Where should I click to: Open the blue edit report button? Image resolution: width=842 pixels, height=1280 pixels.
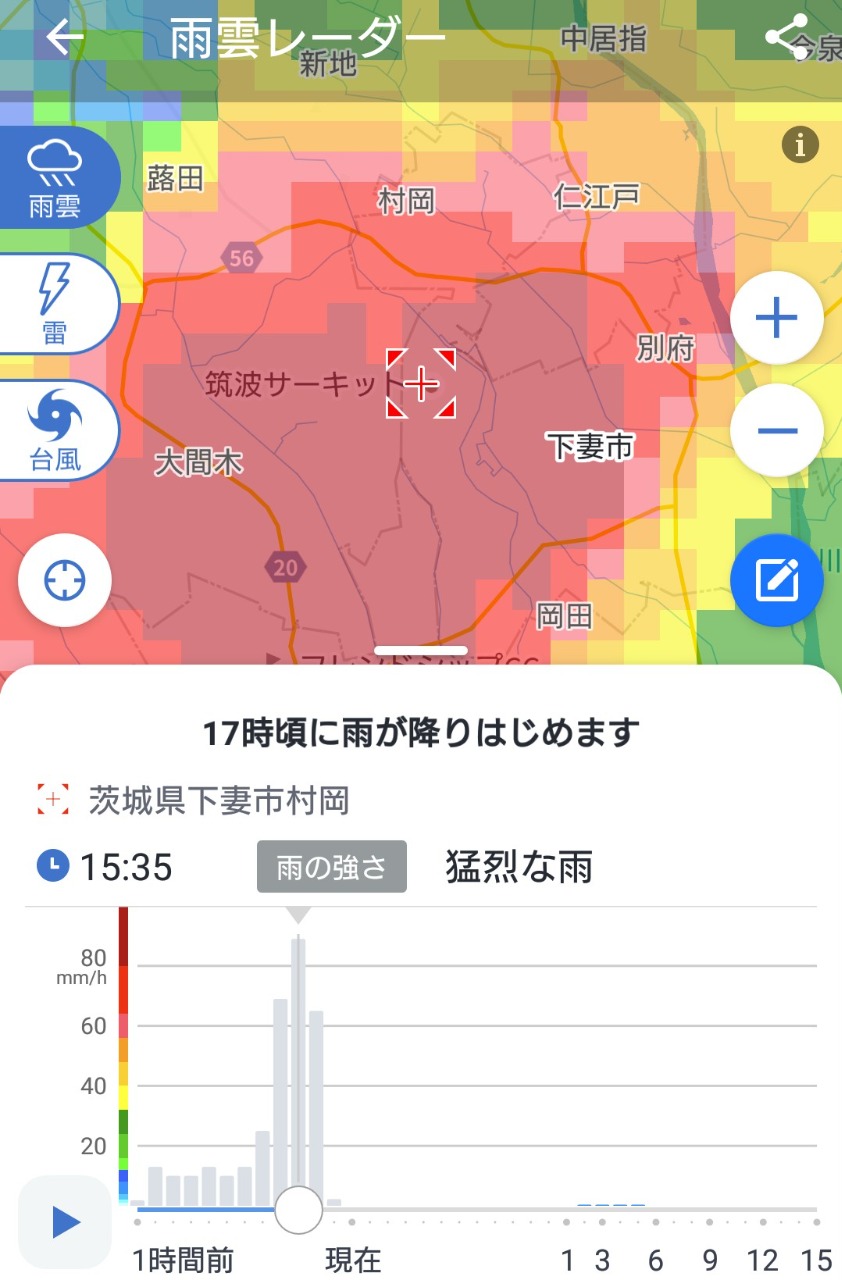(777, 580)
